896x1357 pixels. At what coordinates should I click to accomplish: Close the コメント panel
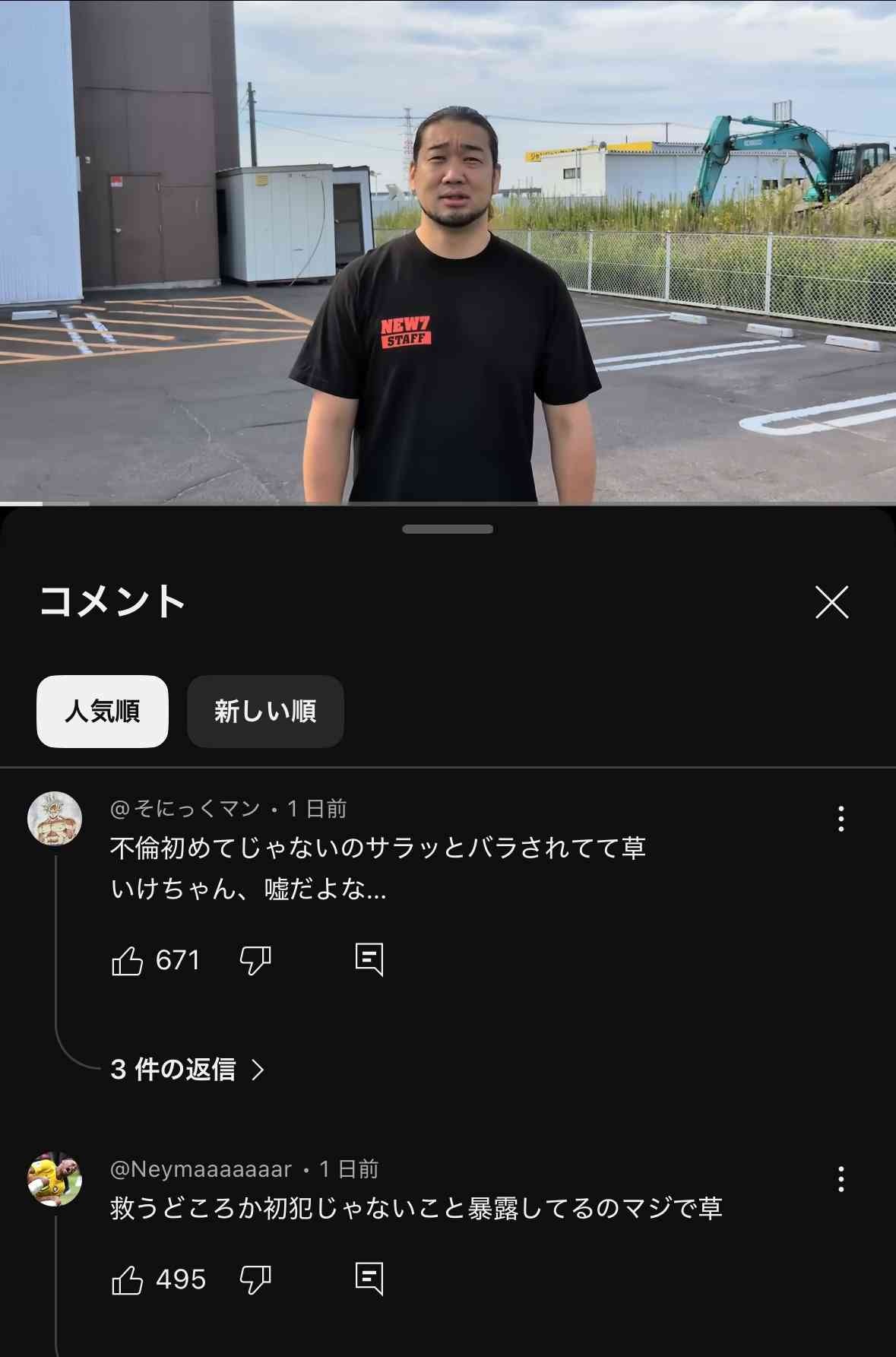(831, 602)
